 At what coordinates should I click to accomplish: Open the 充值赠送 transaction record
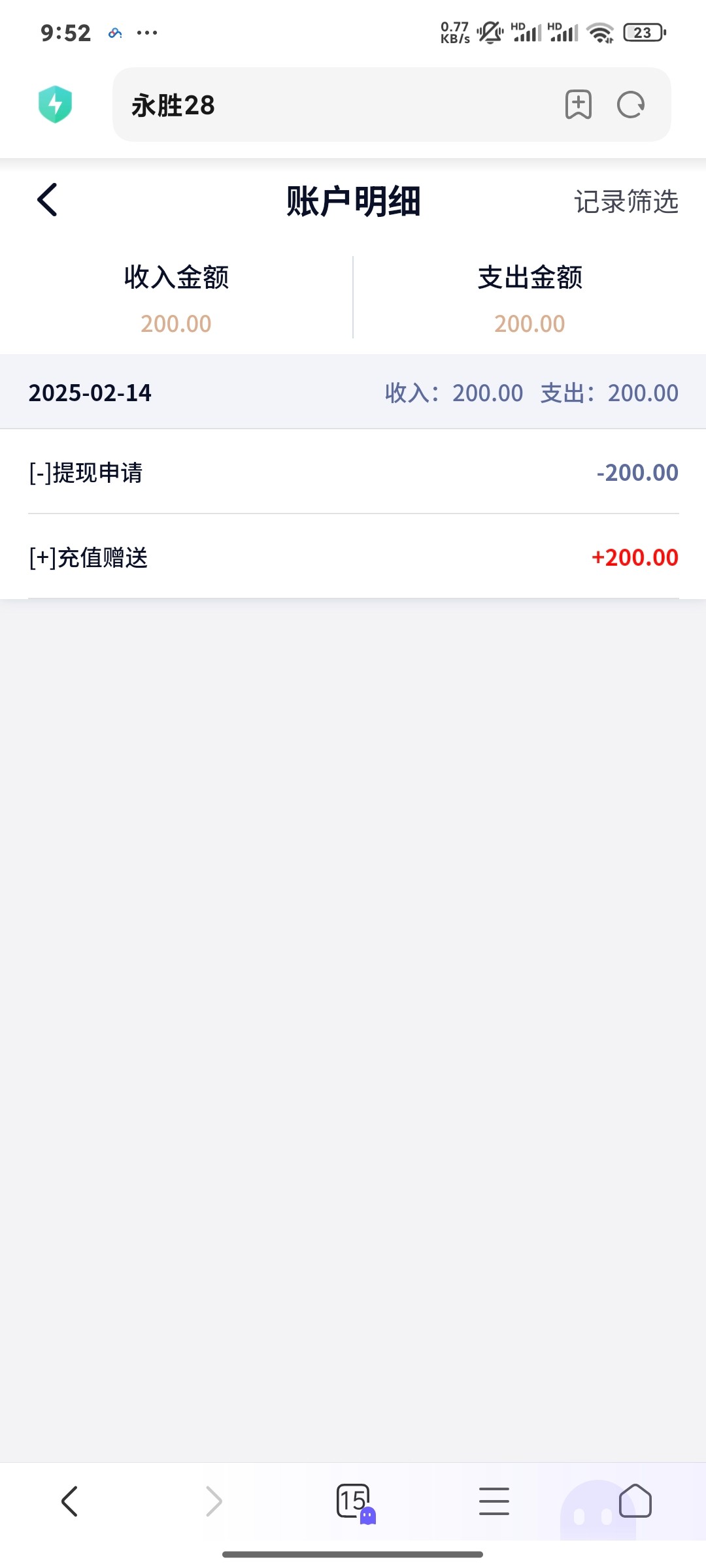(353, 557)
